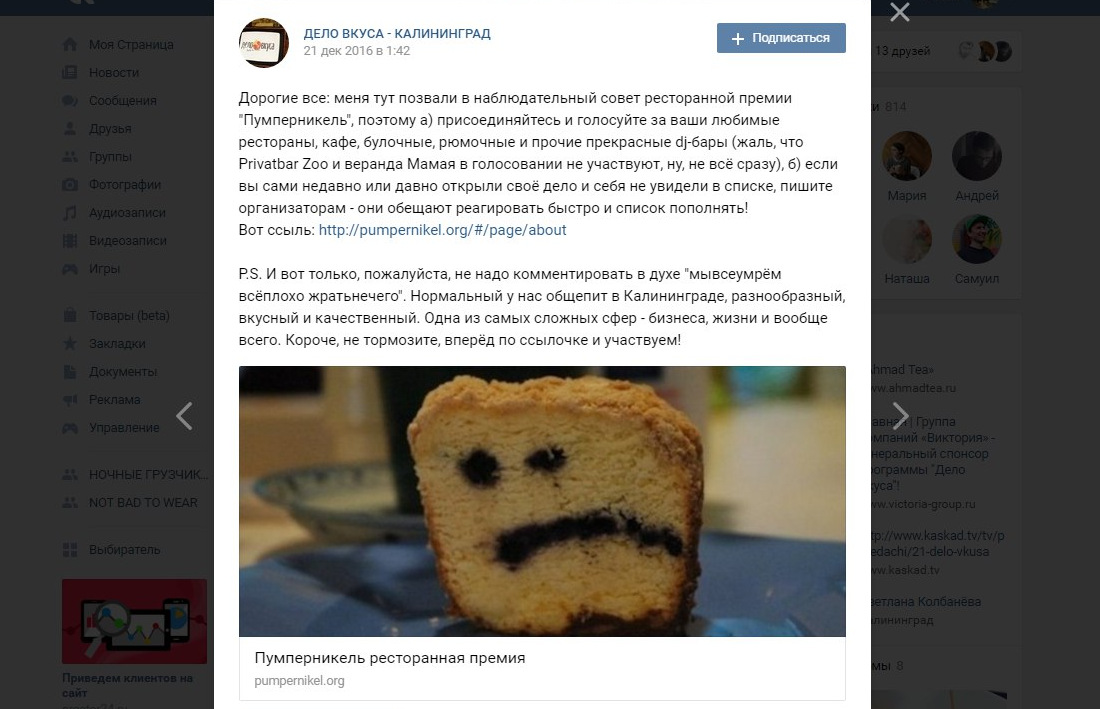The image size is (1100, 709).
Task: Close the post overlay
Action: pyautogui.click(x=900, y=13)
